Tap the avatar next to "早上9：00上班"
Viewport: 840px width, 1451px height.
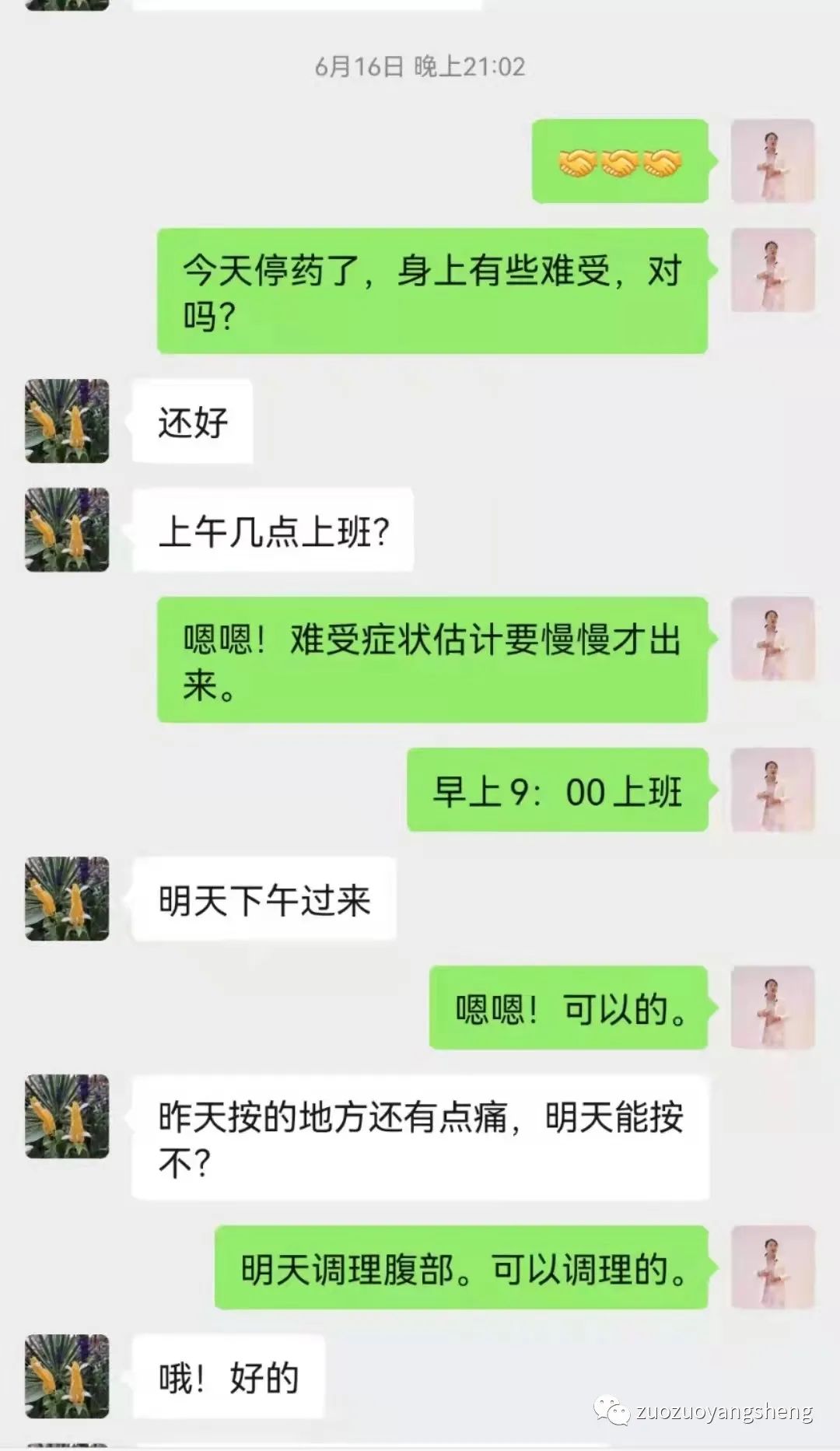click(x=772, y=792)
